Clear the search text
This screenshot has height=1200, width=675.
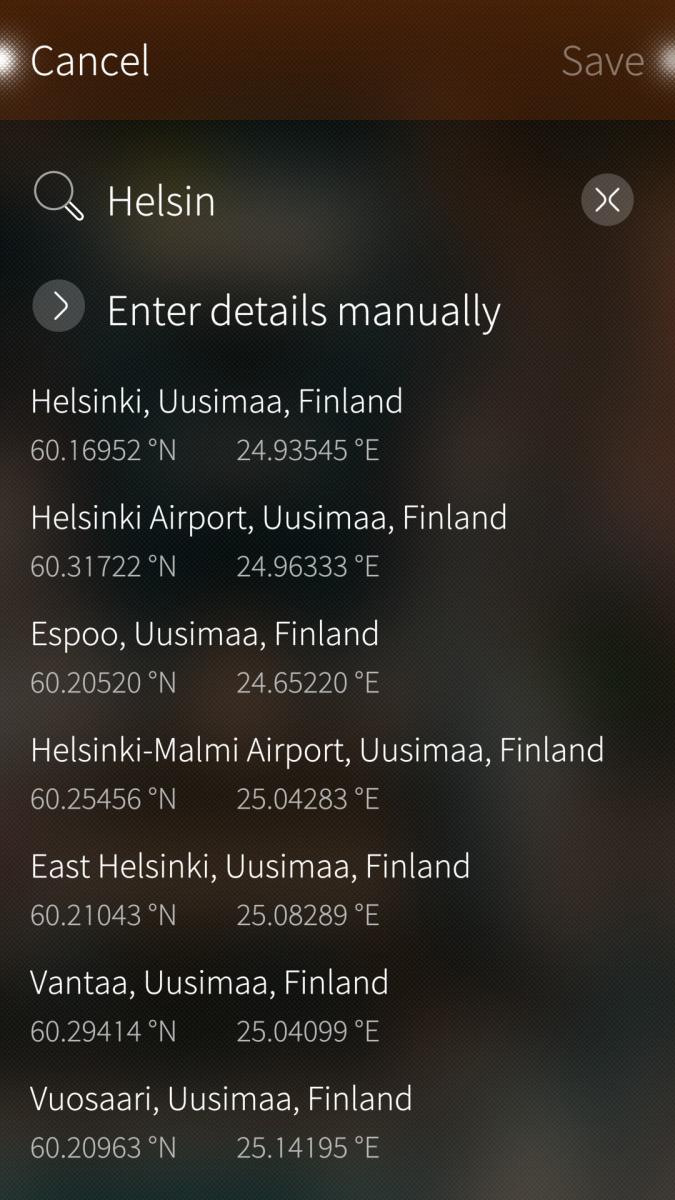[607, 200]
